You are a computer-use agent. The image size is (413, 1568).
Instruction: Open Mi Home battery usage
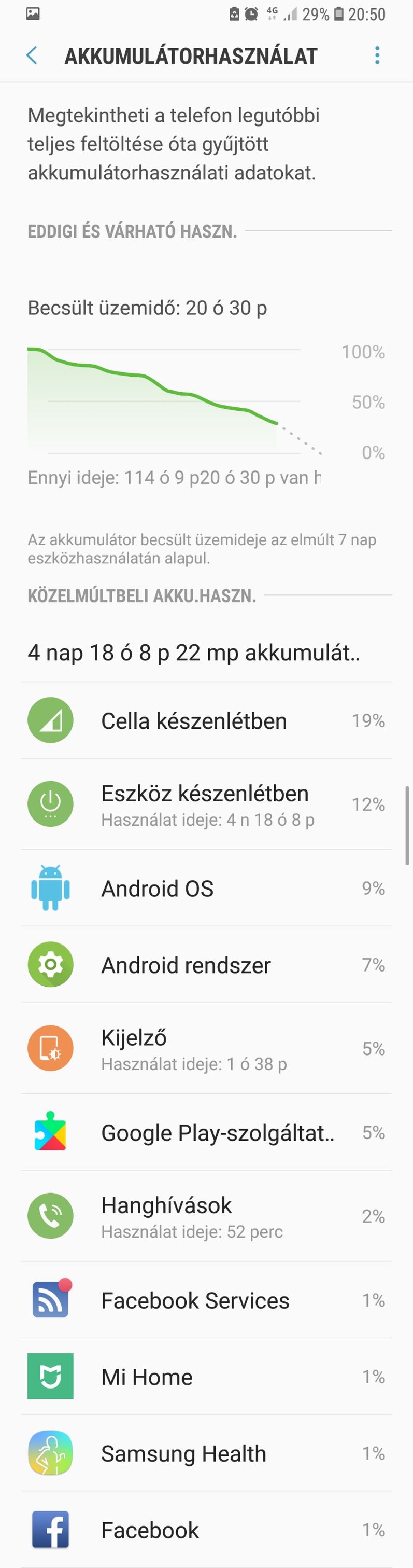(x=206, y=1377)
